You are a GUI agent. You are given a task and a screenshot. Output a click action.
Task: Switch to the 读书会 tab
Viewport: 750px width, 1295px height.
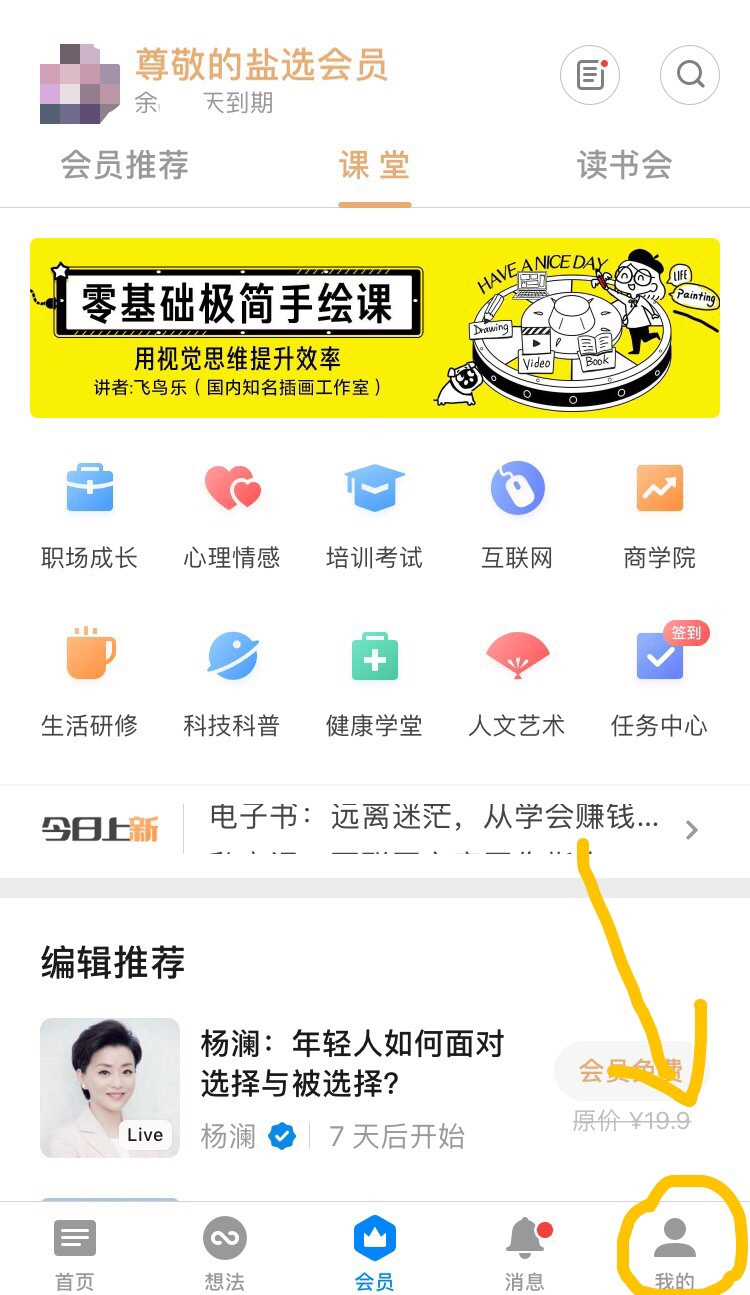pos(624,165)
